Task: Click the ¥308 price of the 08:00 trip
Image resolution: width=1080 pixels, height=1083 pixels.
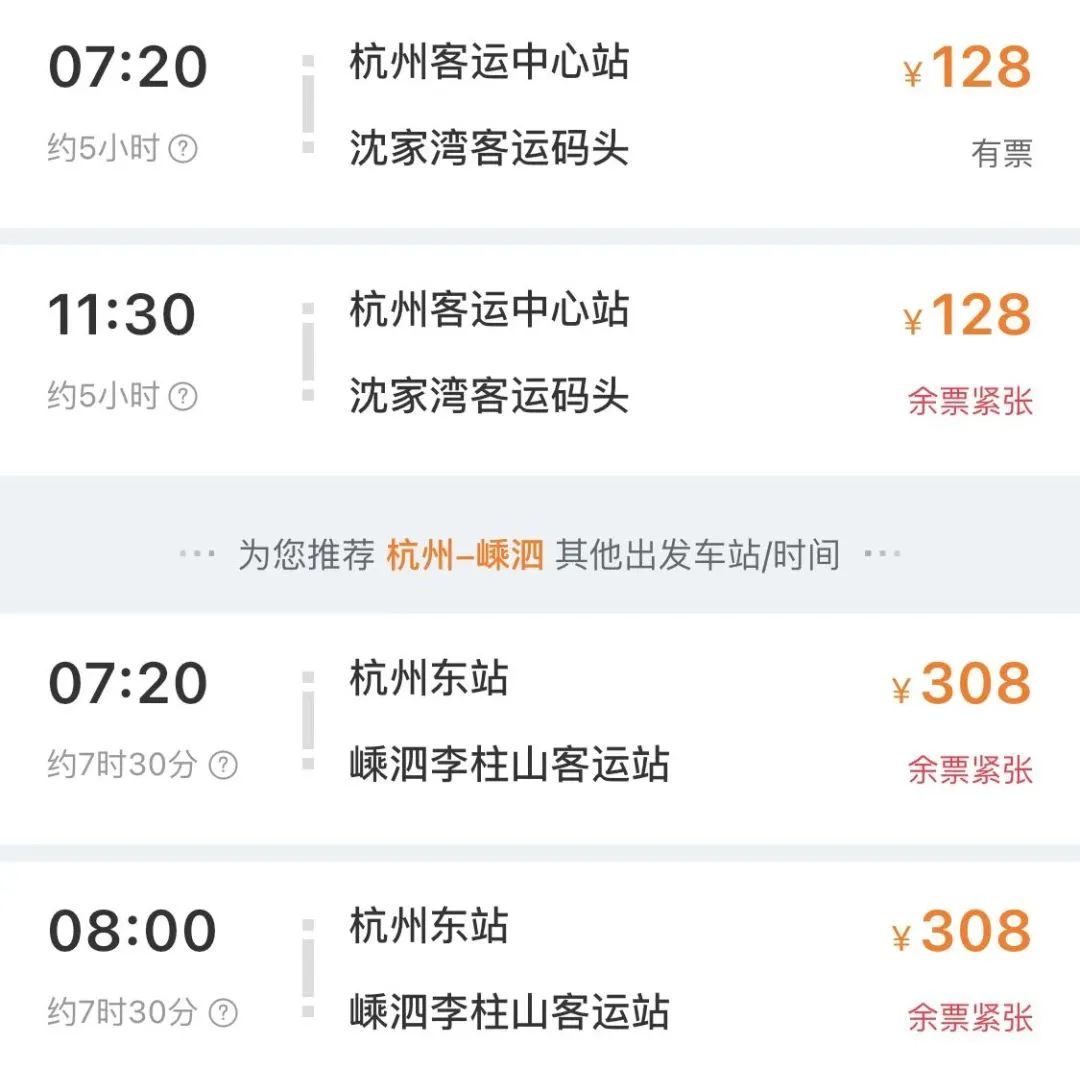Action: tap(963, 932)
